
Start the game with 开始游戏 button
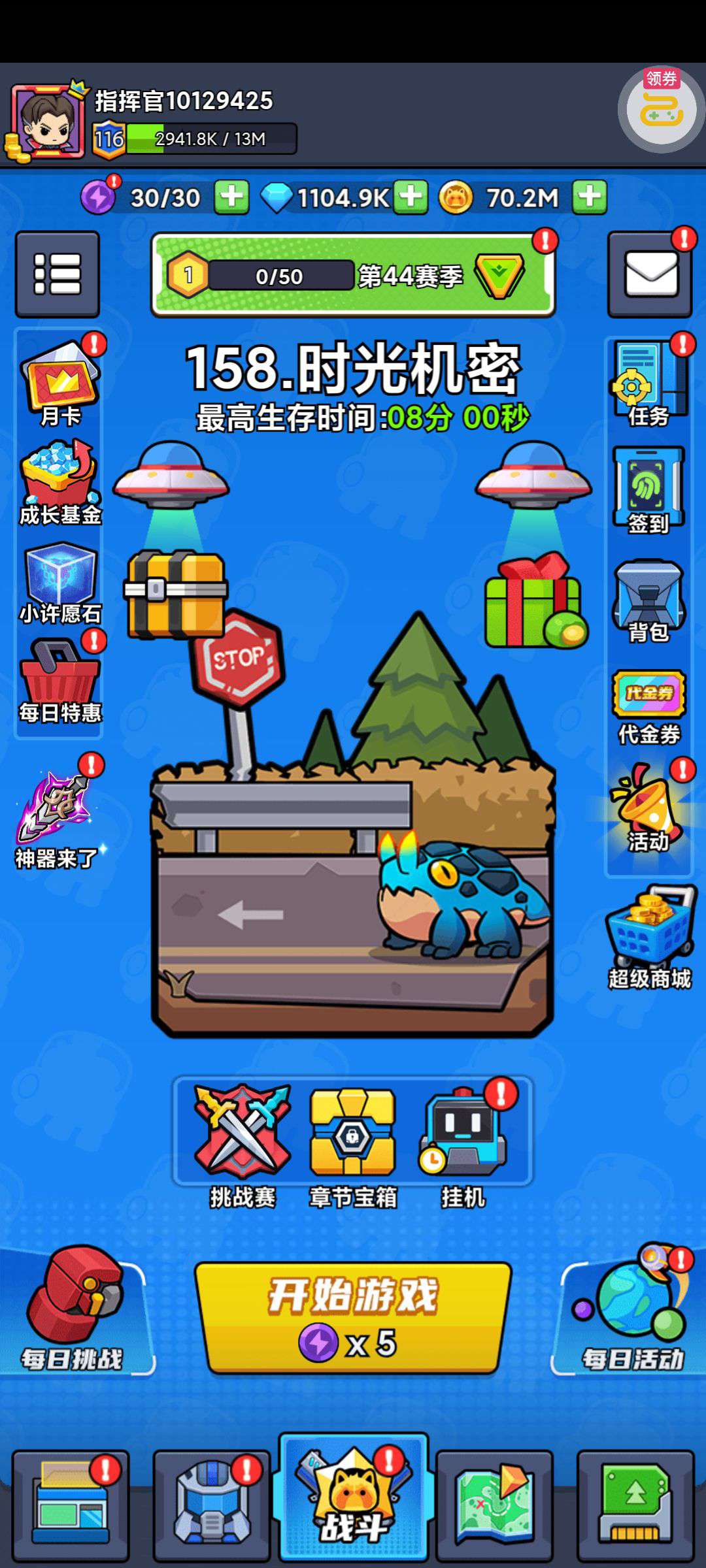point(353,1316)
